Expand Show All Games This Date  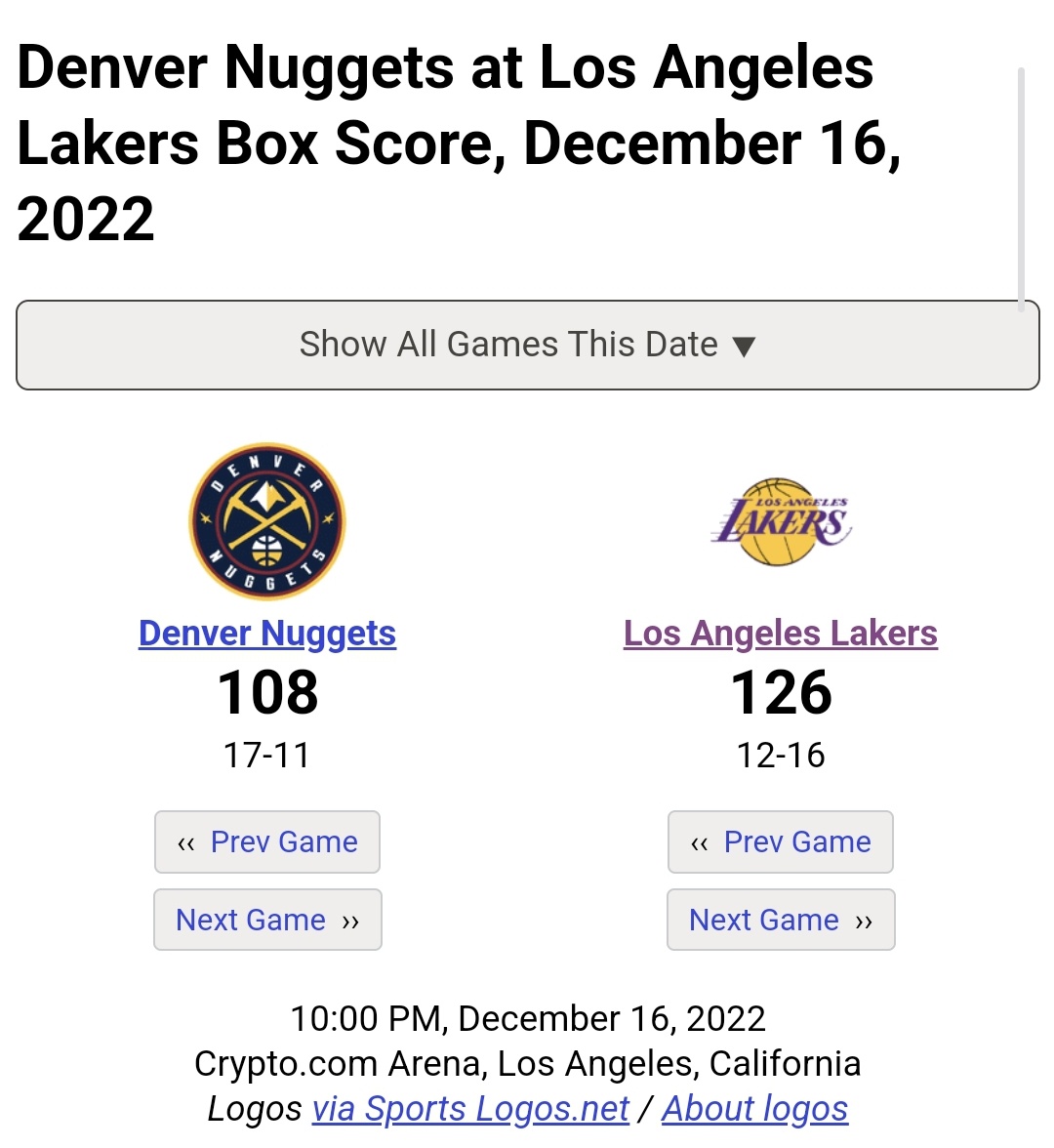527,345
